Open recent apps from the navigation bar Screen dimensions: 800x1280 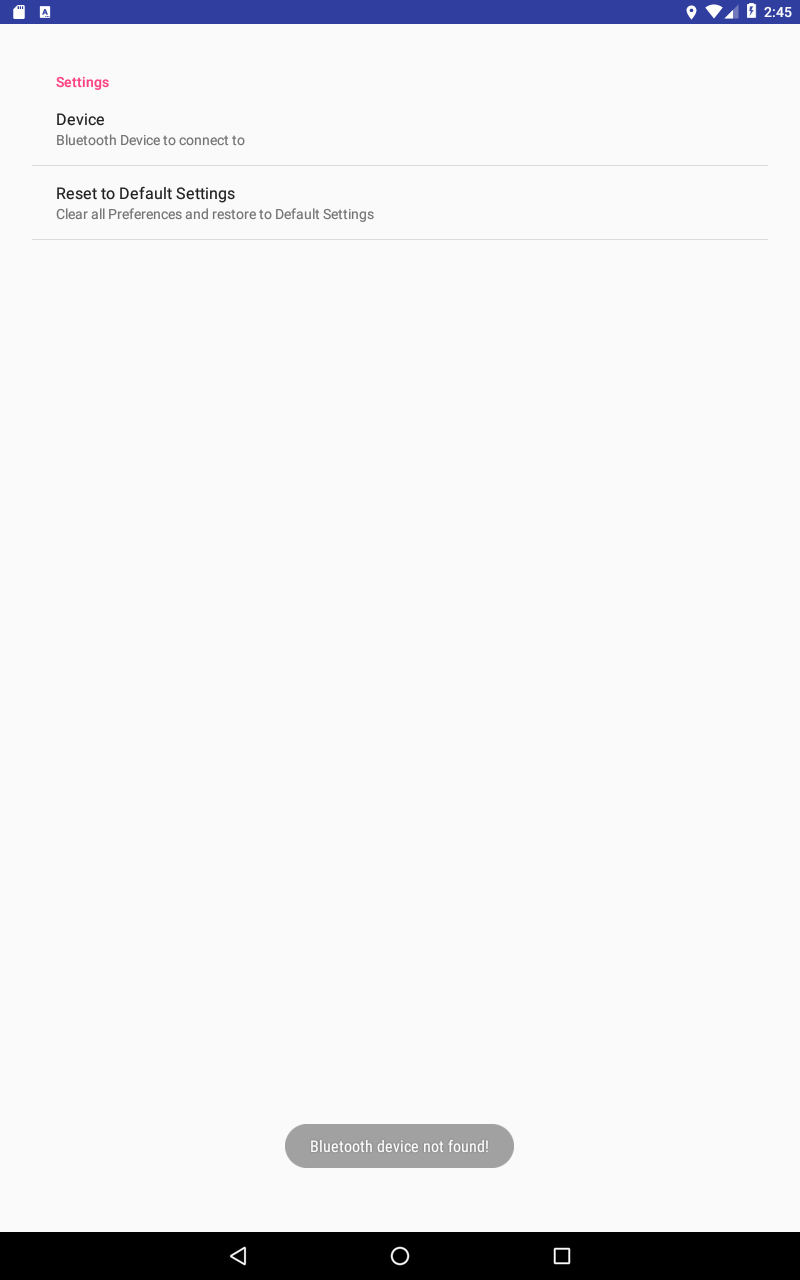562,1256
